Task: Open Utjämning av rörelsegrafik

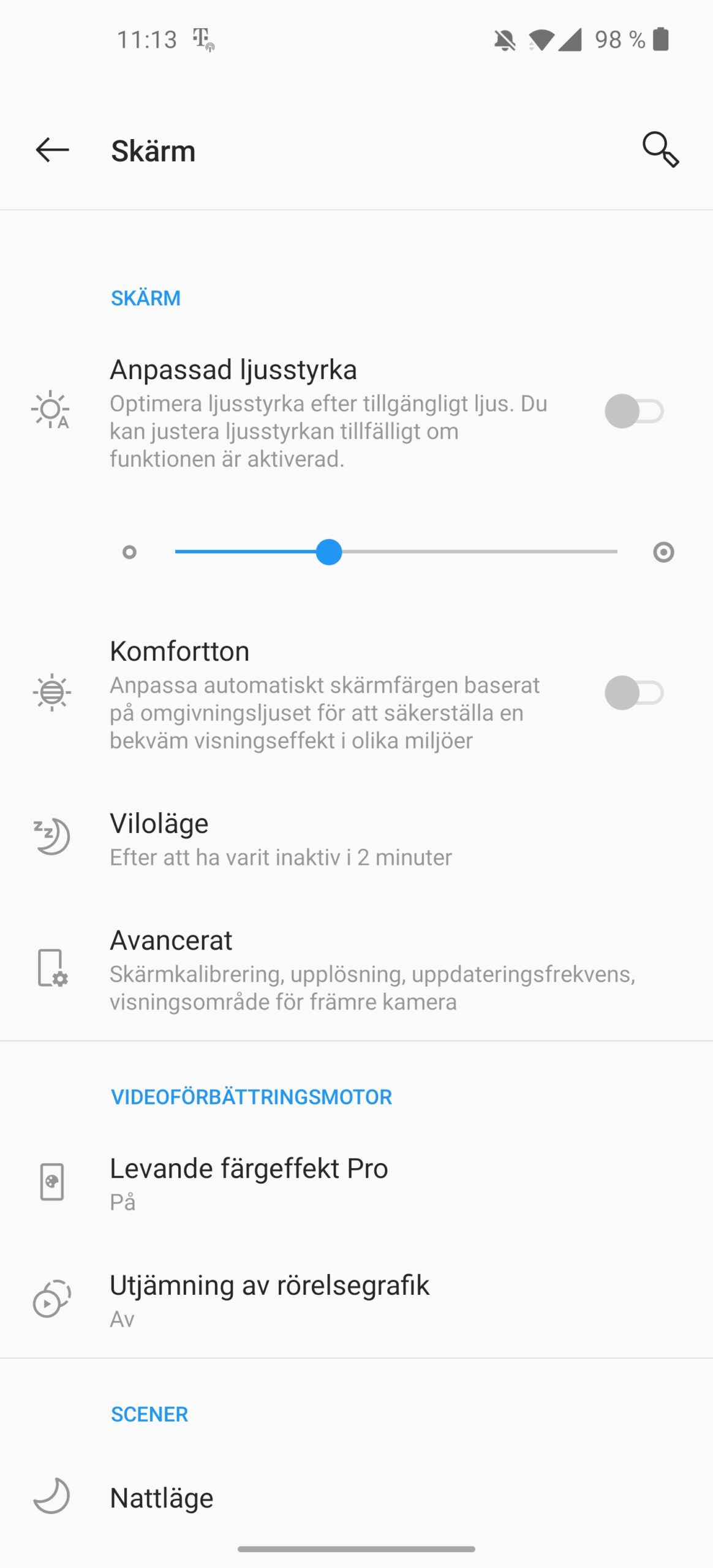Action: click(x=270, y=1300)
